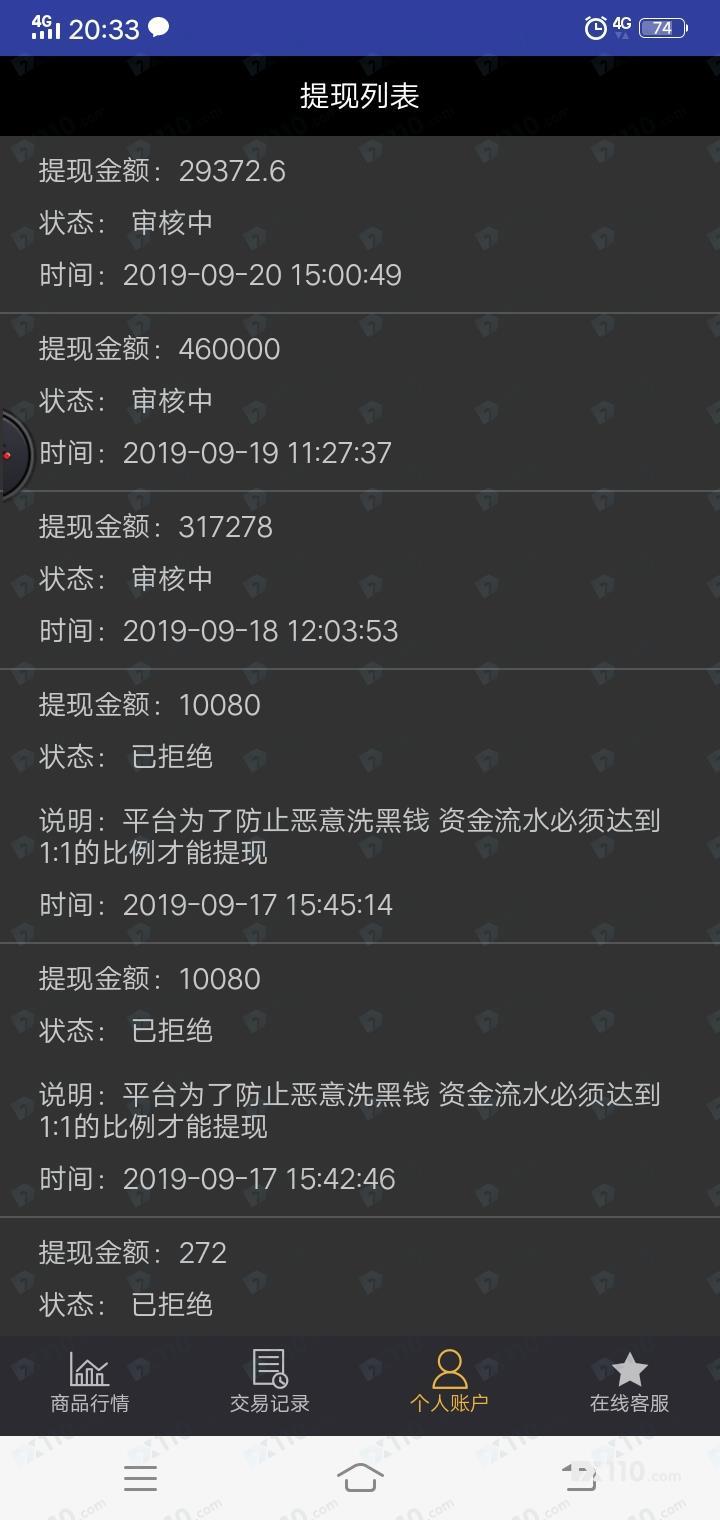Open the 交易记录 tab
Screen dimensions: 720x1520
pos(269,1382)
